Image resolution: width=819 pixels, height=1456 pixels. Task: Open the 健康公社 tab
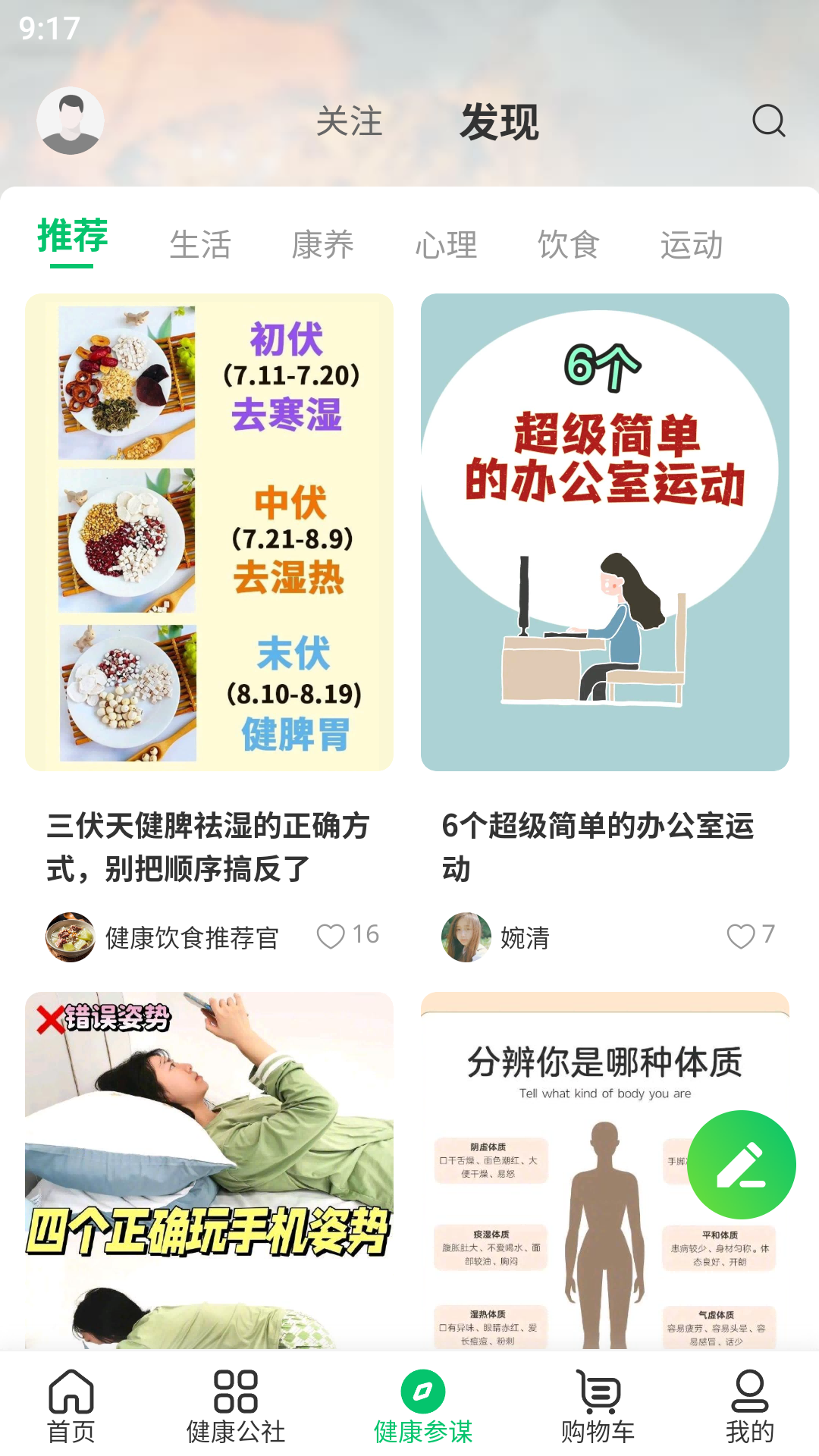tap(236, 1405)
